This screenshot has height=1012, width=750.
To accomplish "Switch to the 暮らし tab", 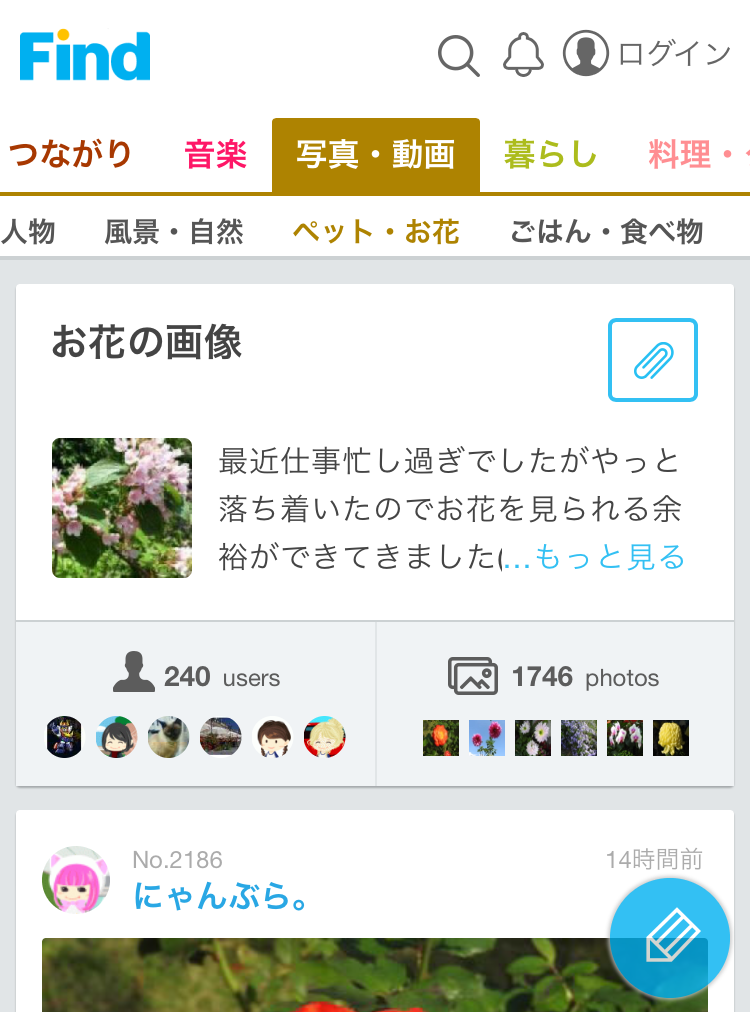I will point(550,155).
